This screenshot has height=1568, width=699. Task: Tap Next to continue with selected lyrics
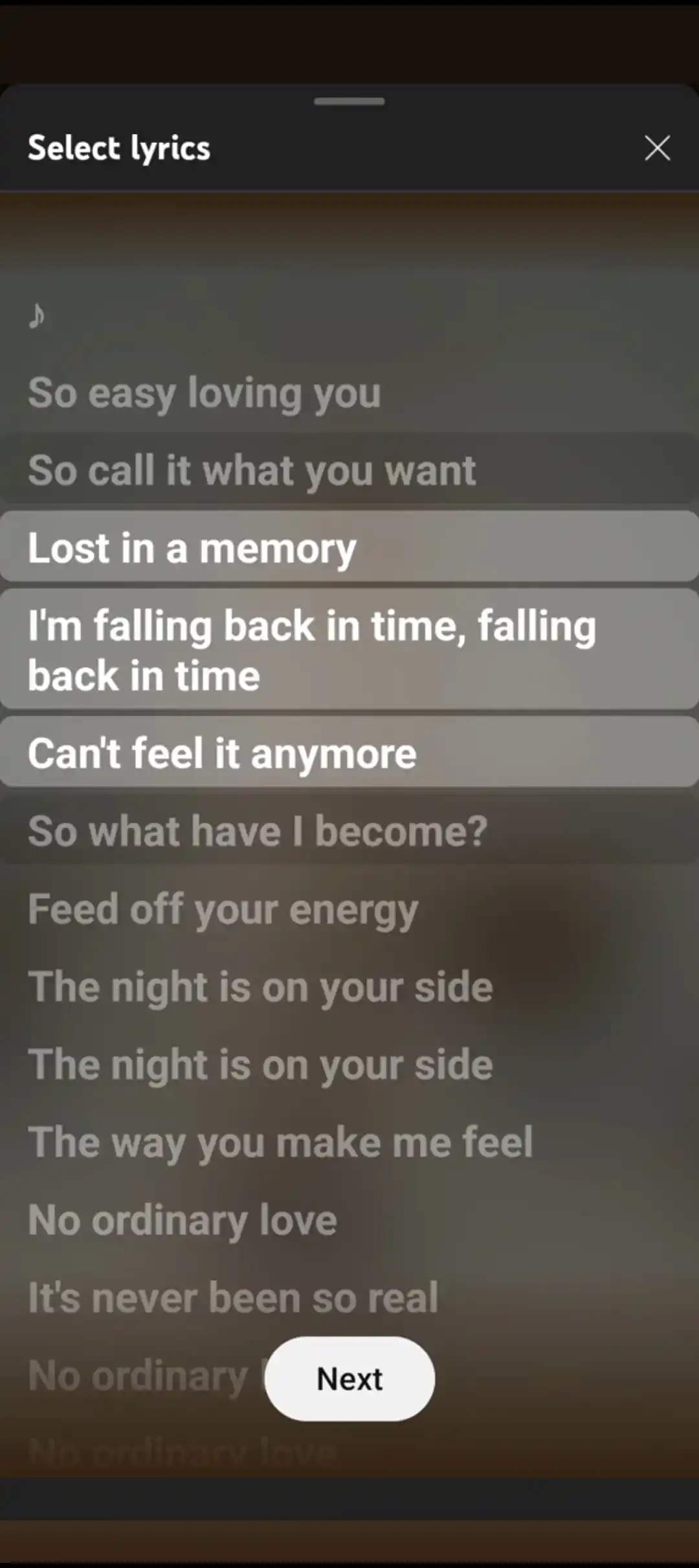tap(349, 1378)
